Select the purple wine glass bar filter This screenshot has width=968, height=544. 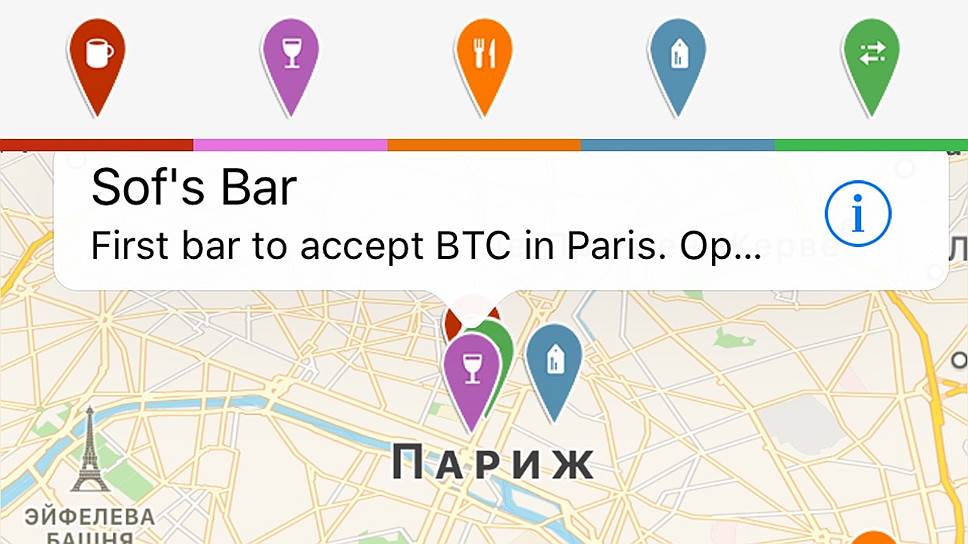point(290,56)
